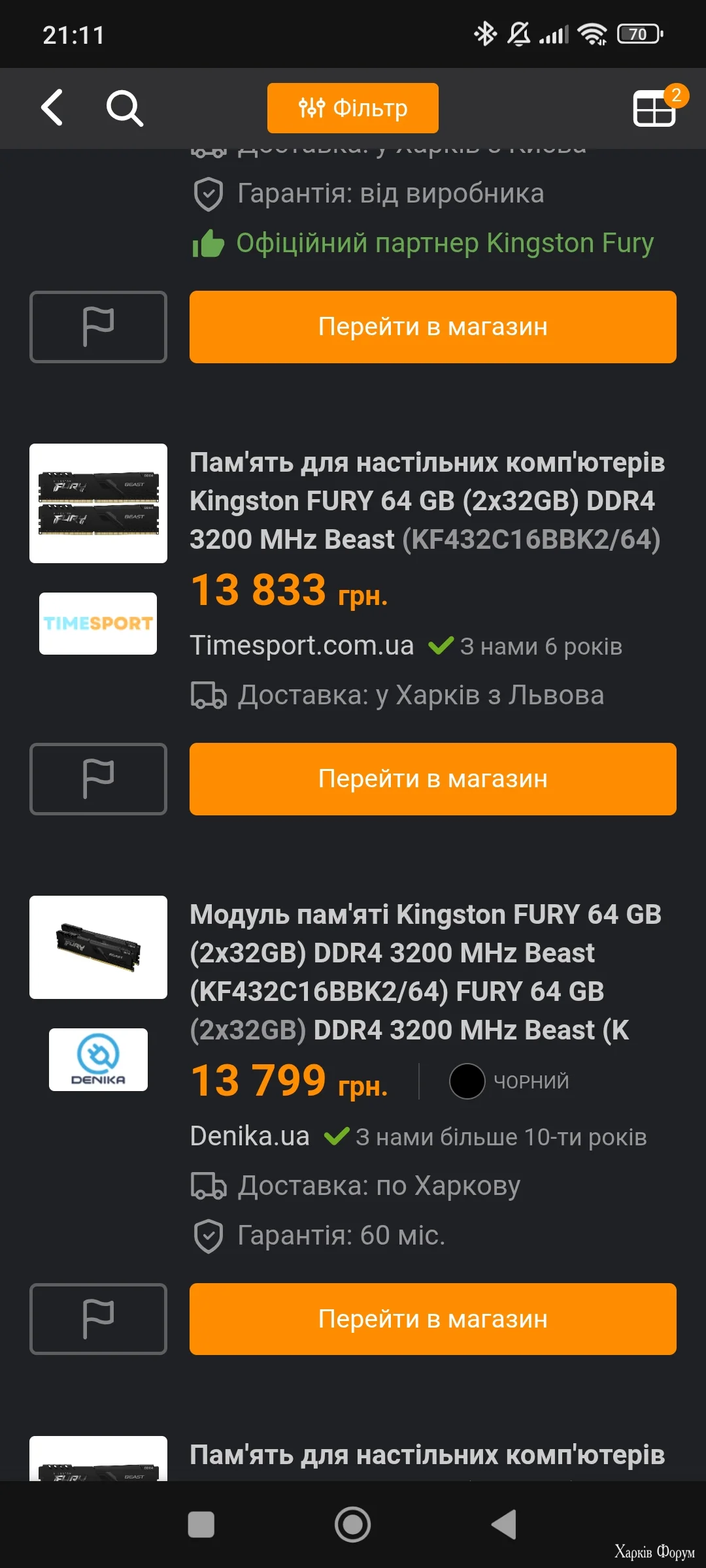Tap the system back triangle
This screenshot has height=1568, width=706.
point(504,1525)
